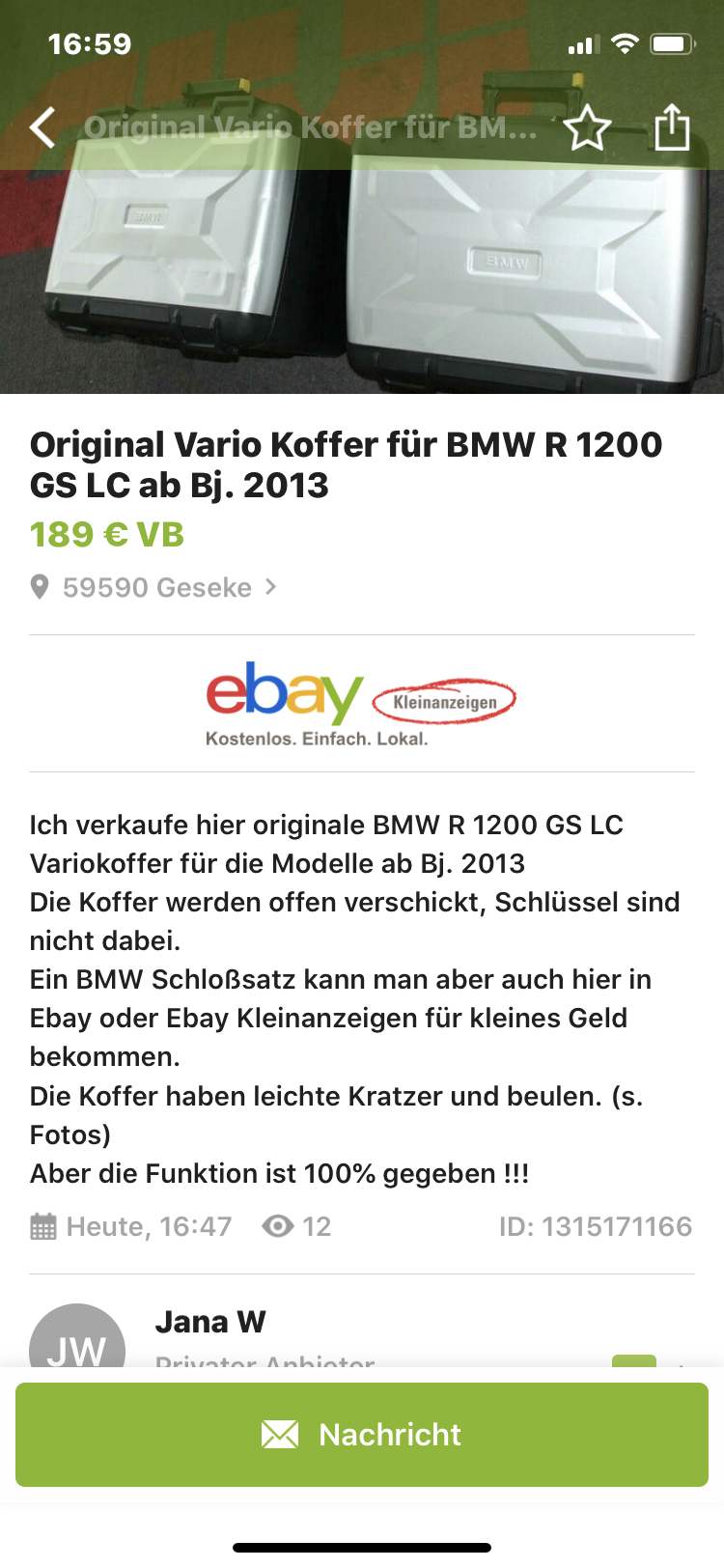Send a Nachricht to the seller
The height and width of the screenshot is (1568, 724).
362,1434
